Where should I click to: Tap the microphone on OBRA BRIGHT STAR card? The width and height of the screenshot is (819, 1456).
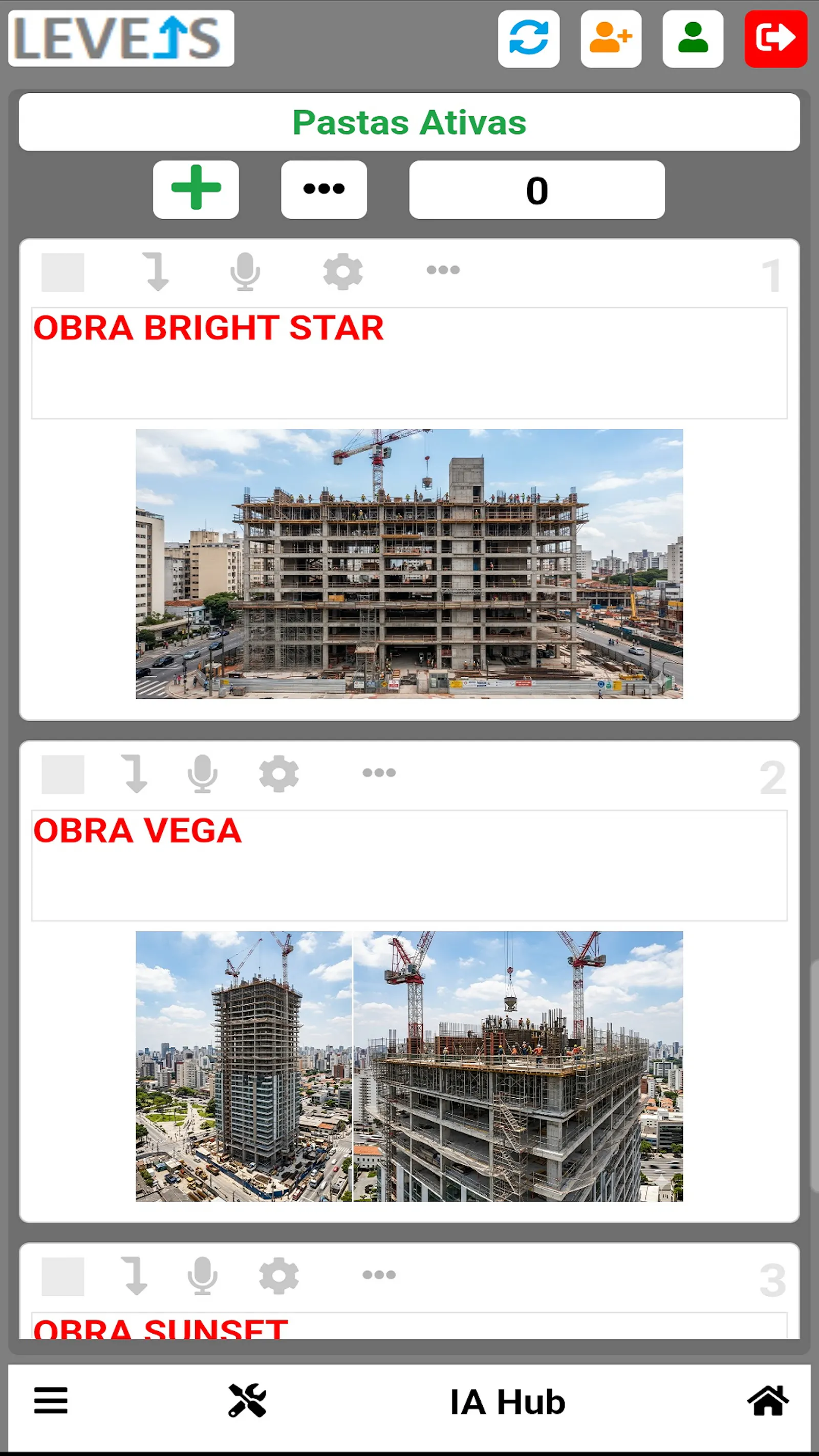[x=245, y=272]
